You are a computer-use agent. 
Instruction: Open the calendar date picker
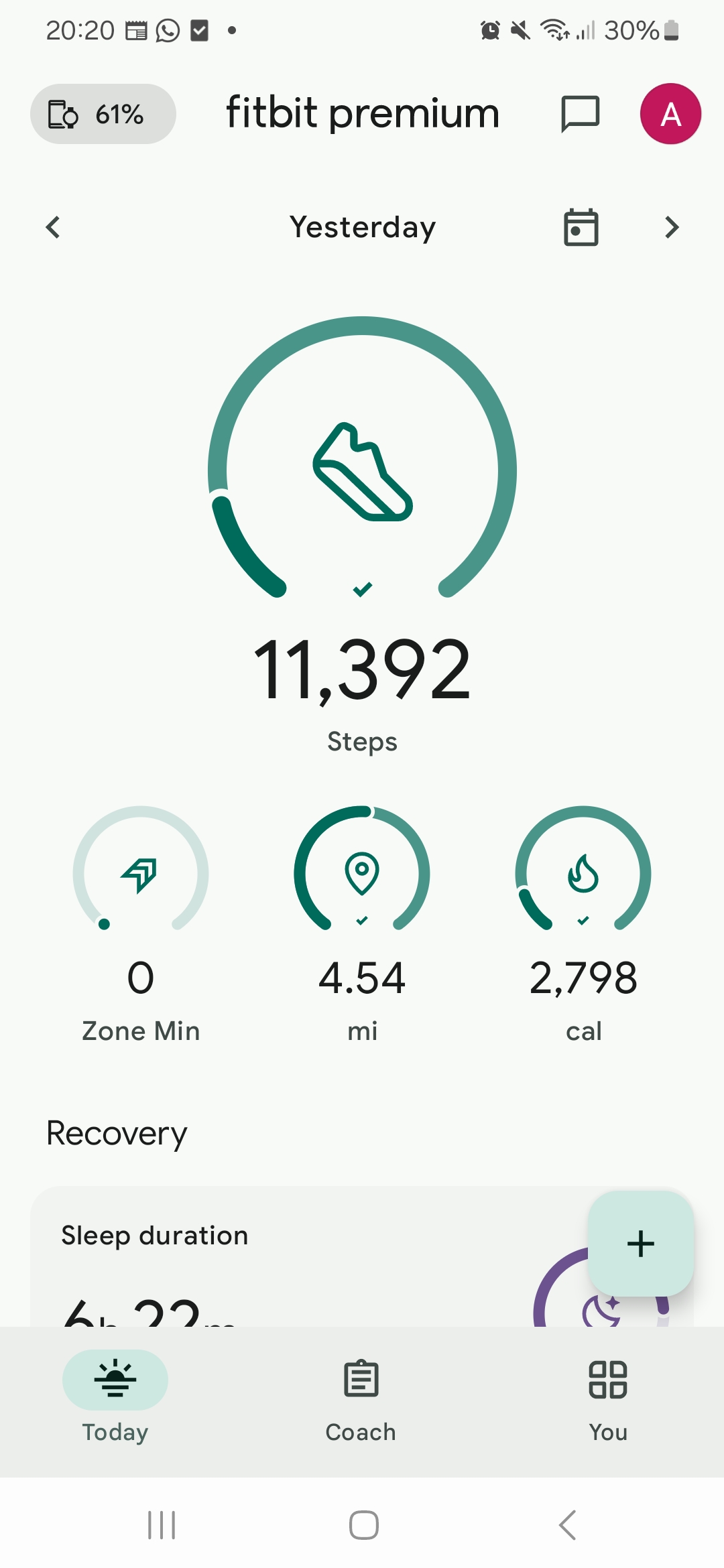581,227
